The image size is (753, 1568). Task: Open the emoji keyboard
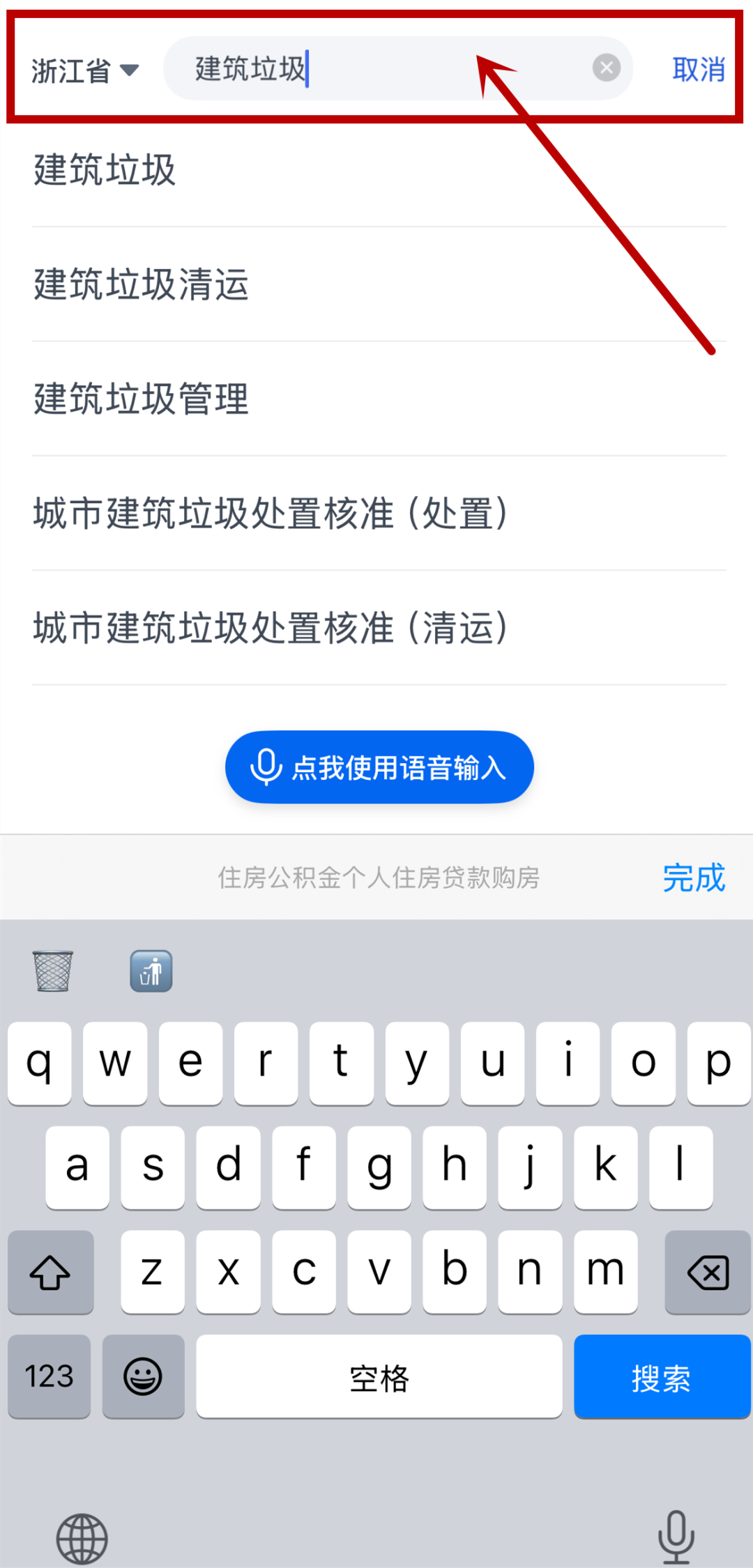click(x=143, y=1377)
